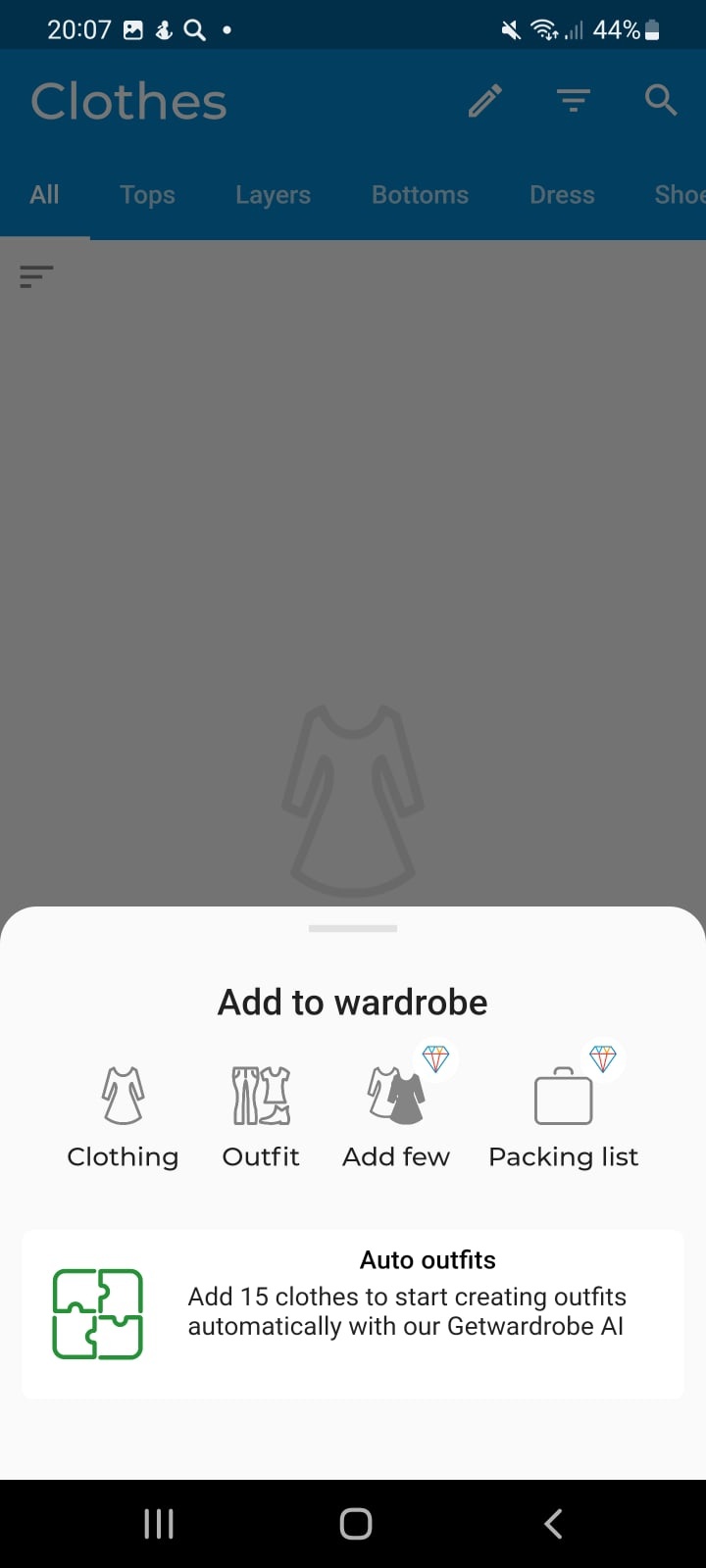
Task: Switch to the Tops tab
Action: point(147,194)
